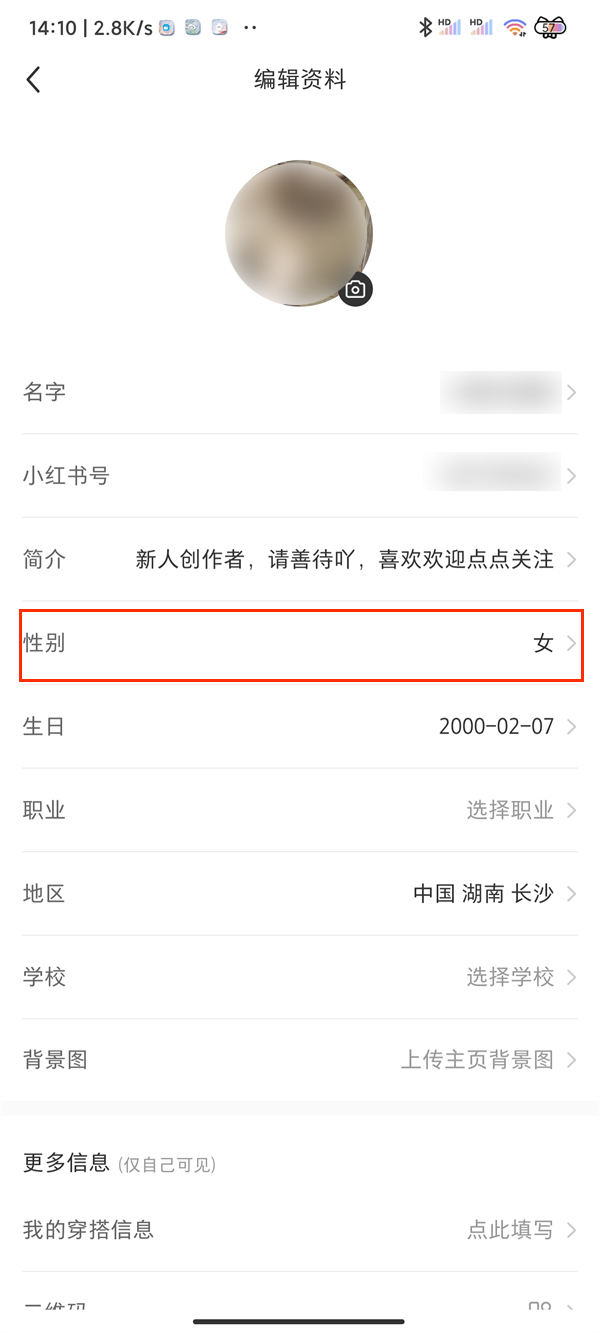This screenshot has height=1333, width=600.
Task: Choose a school in 学校 row
Action: pos(300,977)
